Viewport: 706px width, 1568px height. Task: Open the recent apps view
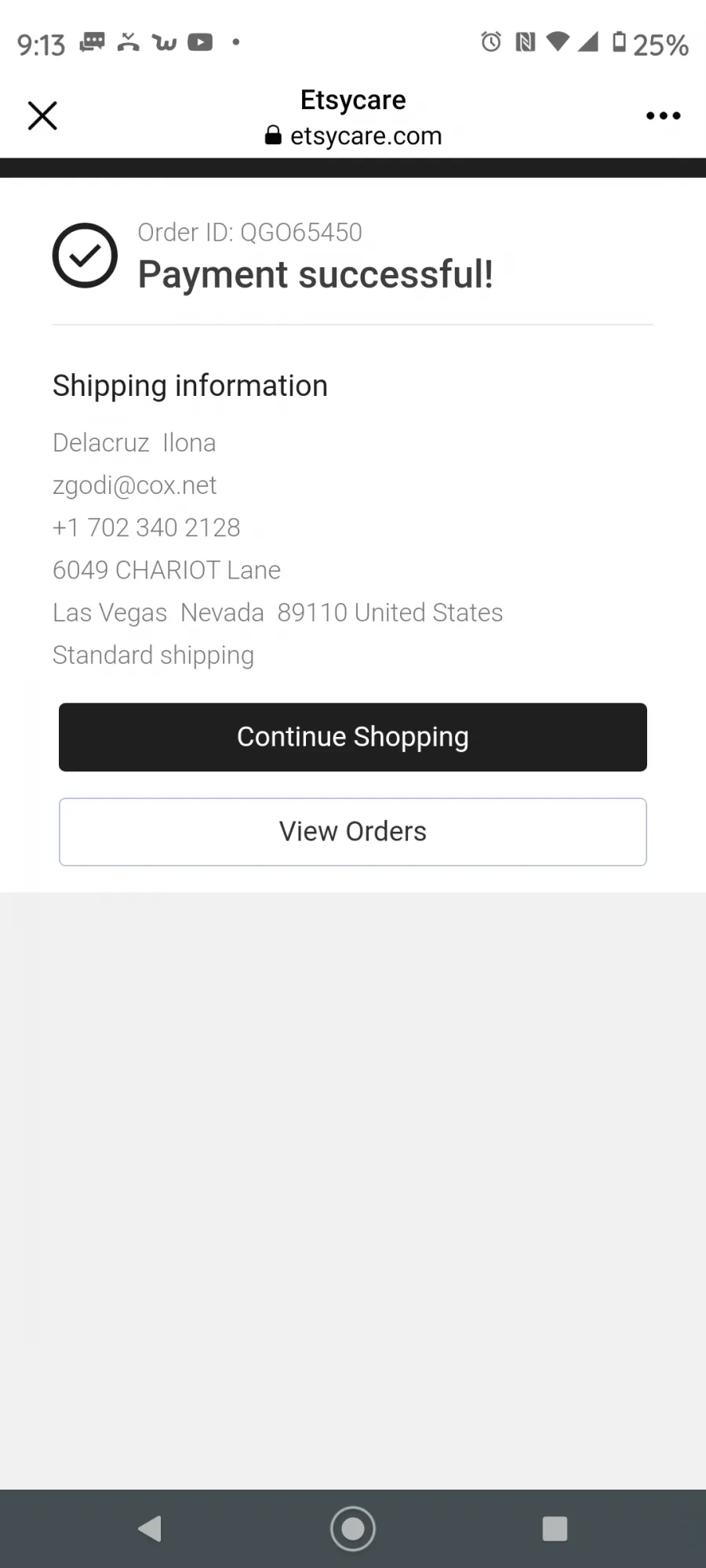tap(555, 1529)
